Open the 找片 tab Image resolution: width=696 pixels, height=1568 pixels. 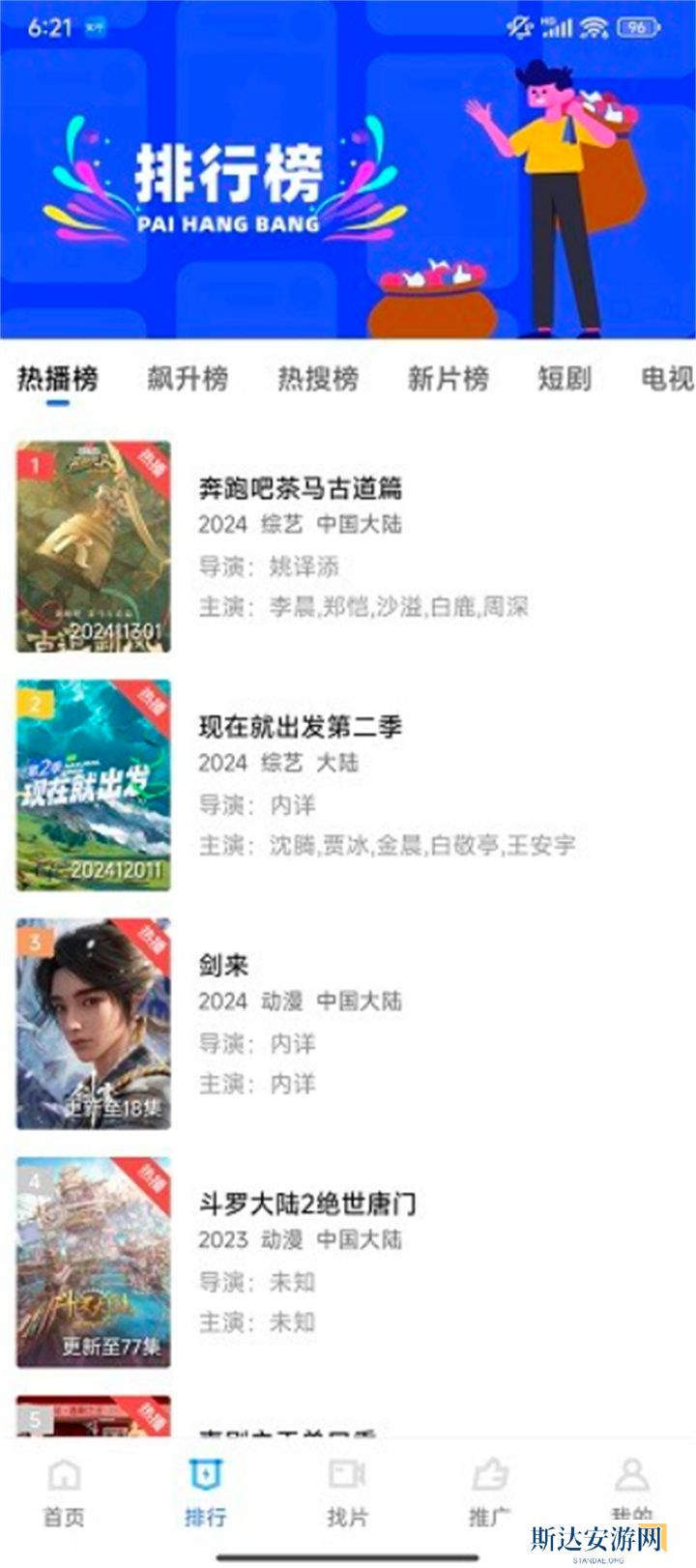346,1492
